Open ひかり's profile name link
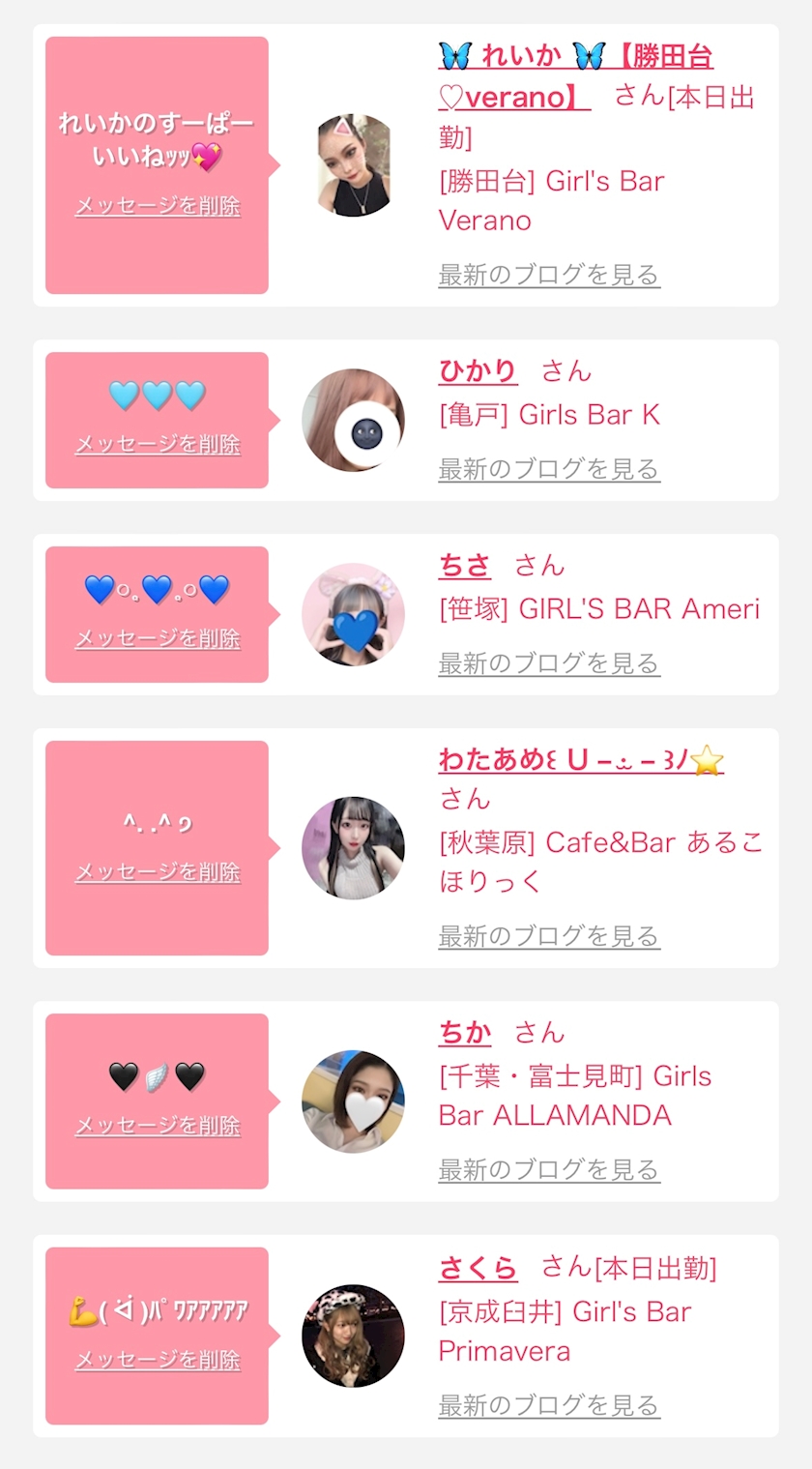This screenshot has width=812, height=1469. pos(478,371)
